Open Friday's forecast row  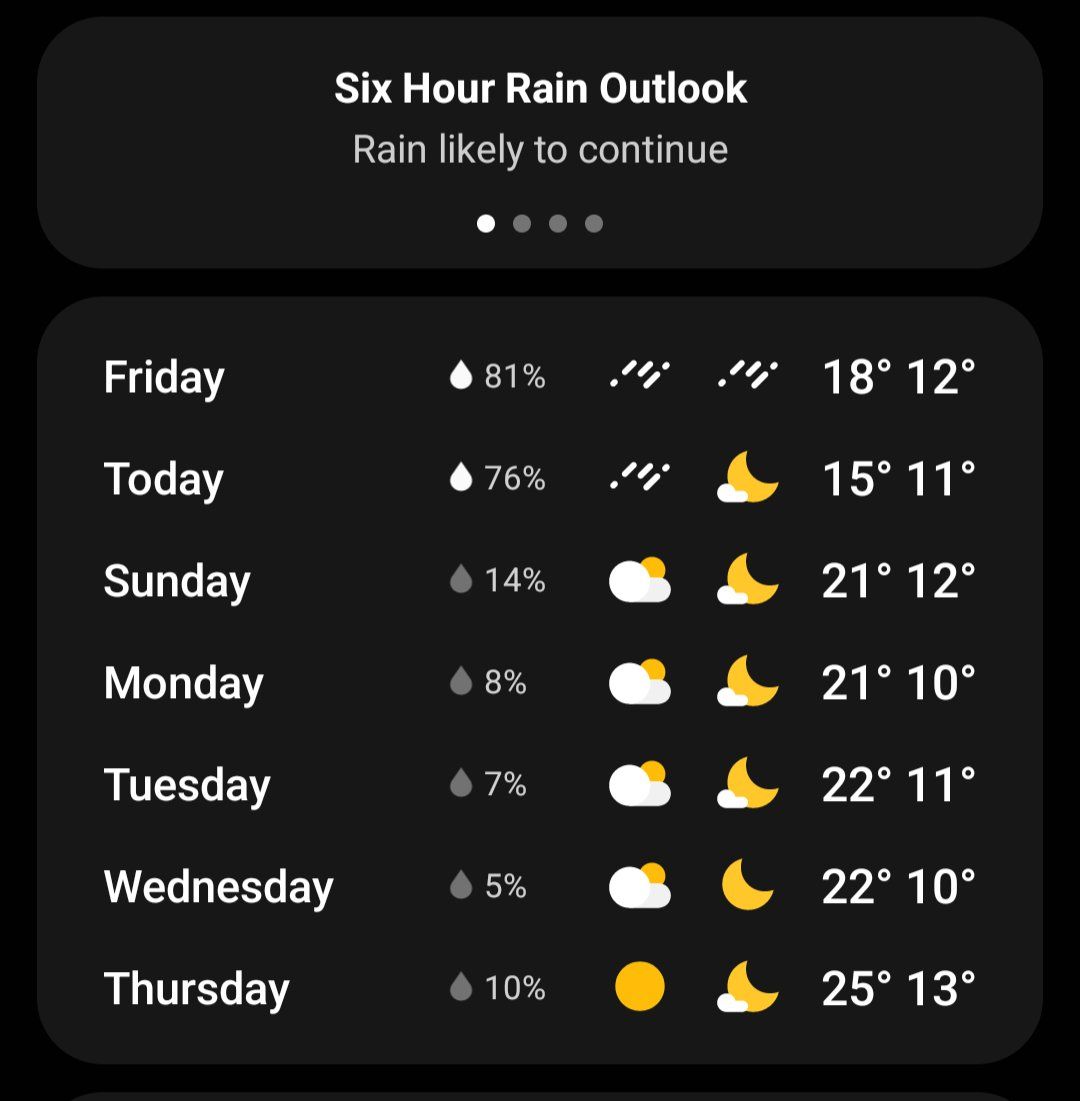point(540,377)
